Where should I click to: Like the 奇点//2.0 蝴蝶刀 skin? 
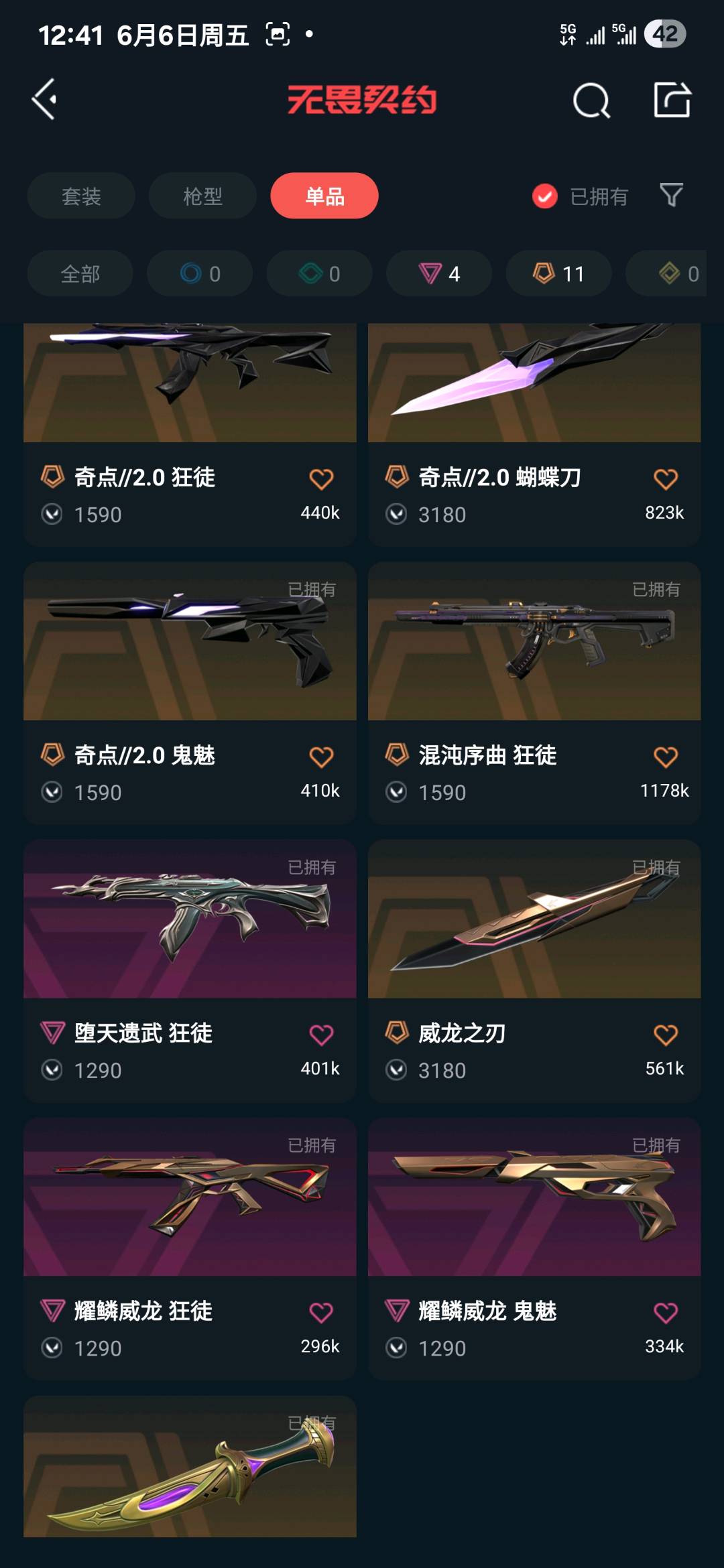click(x=665, y=479)
